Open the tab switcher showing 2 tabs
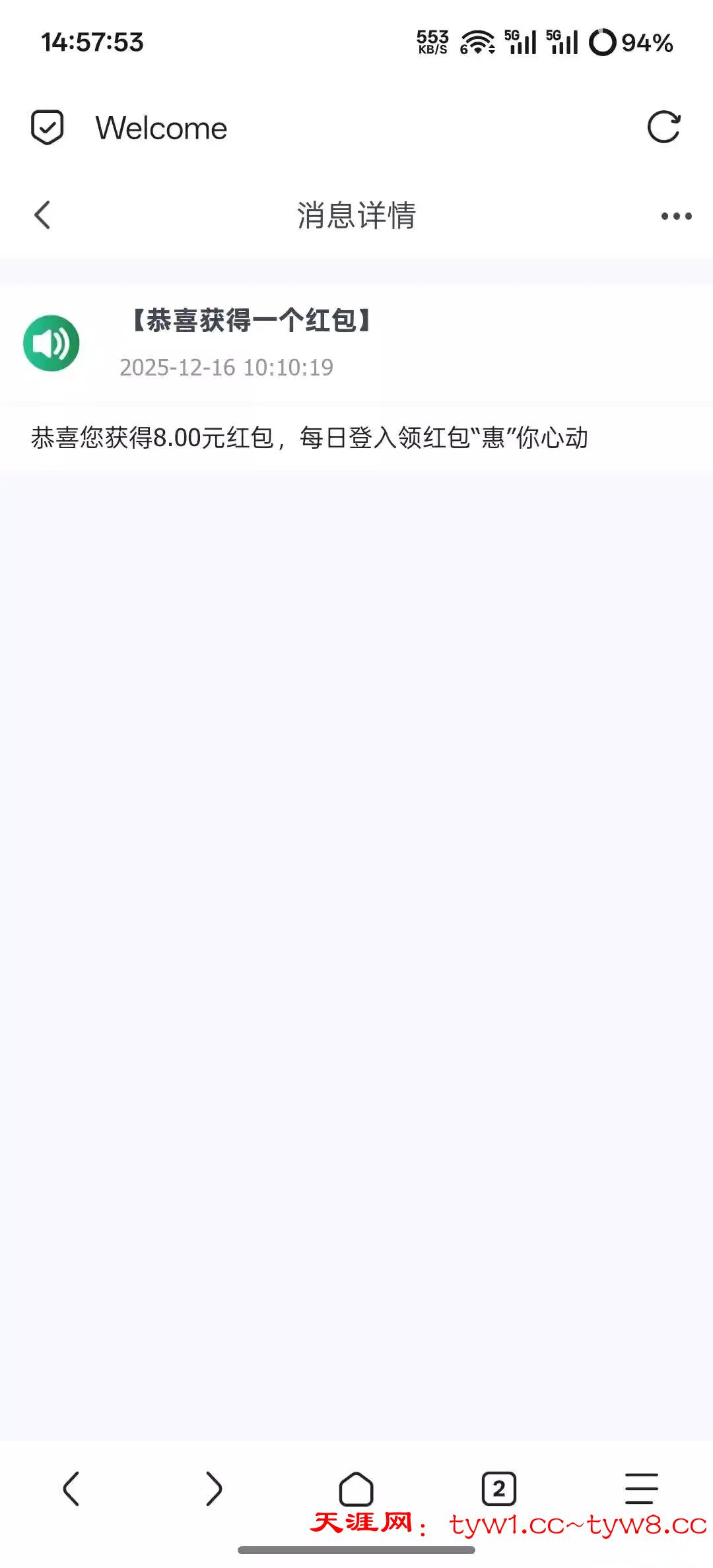Screen dimensions: 713x1568 point(499,1489)
